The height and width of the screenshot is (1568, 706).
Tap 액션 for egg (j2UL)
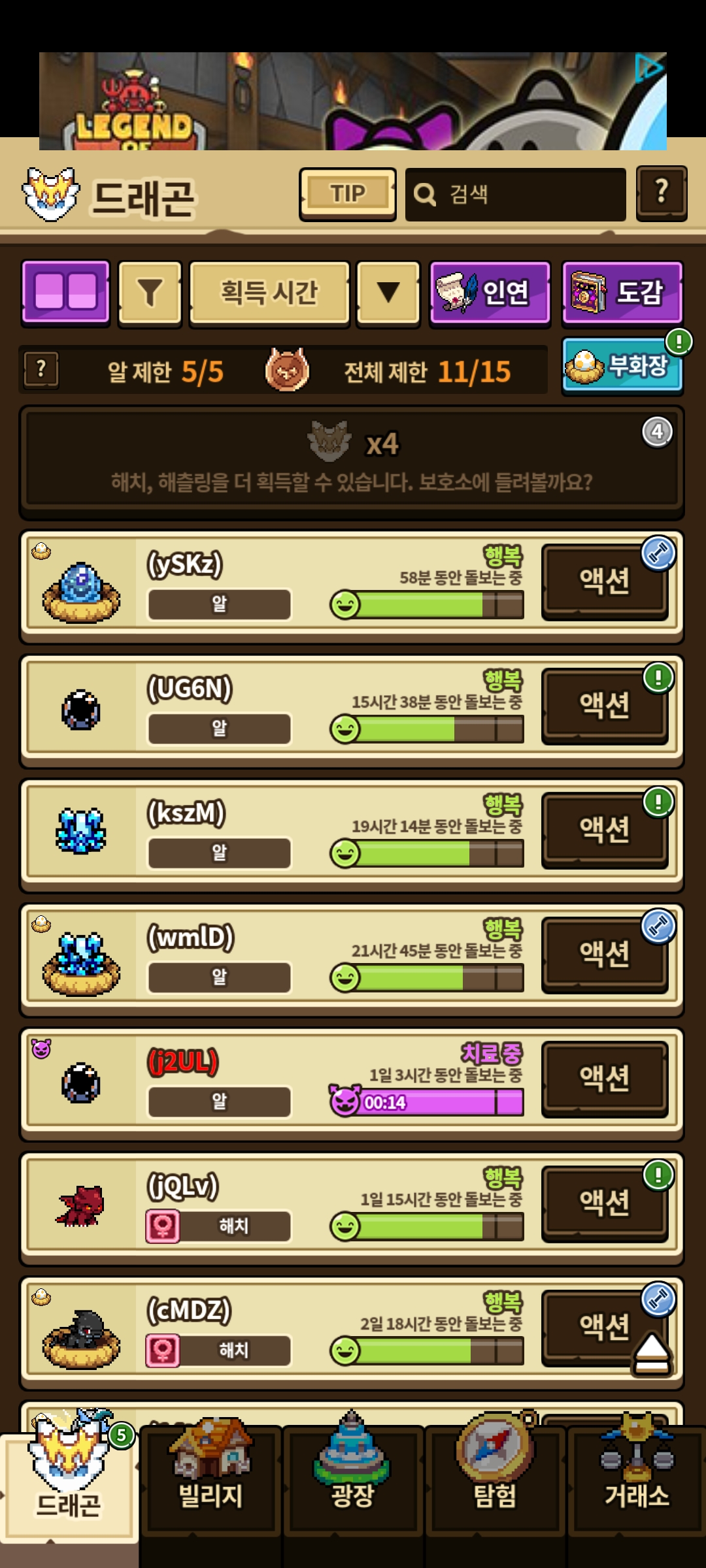(604, 1078)
